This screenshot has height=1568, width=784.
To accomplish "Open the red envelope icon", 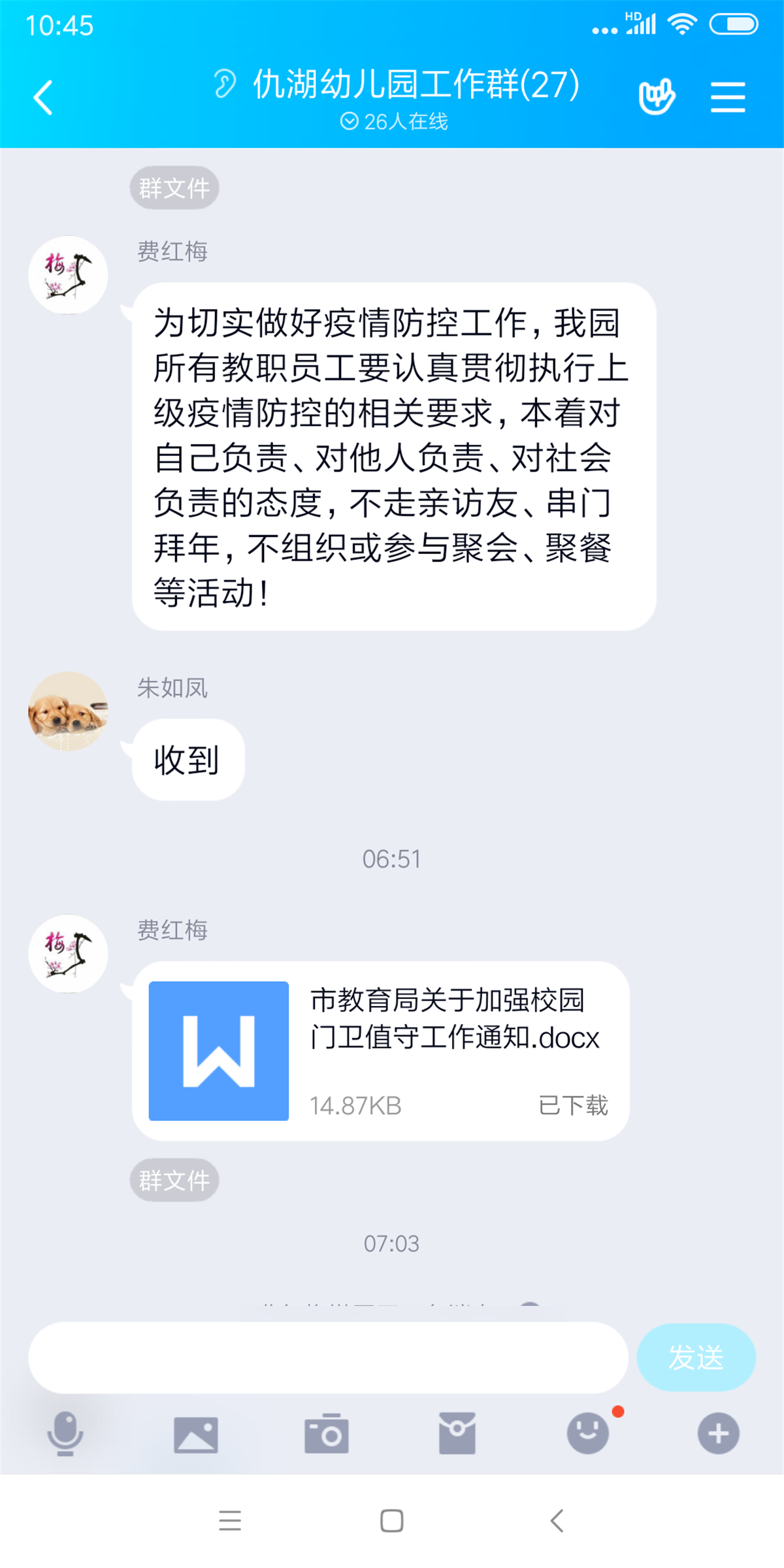I will [x=457, y=1433].
